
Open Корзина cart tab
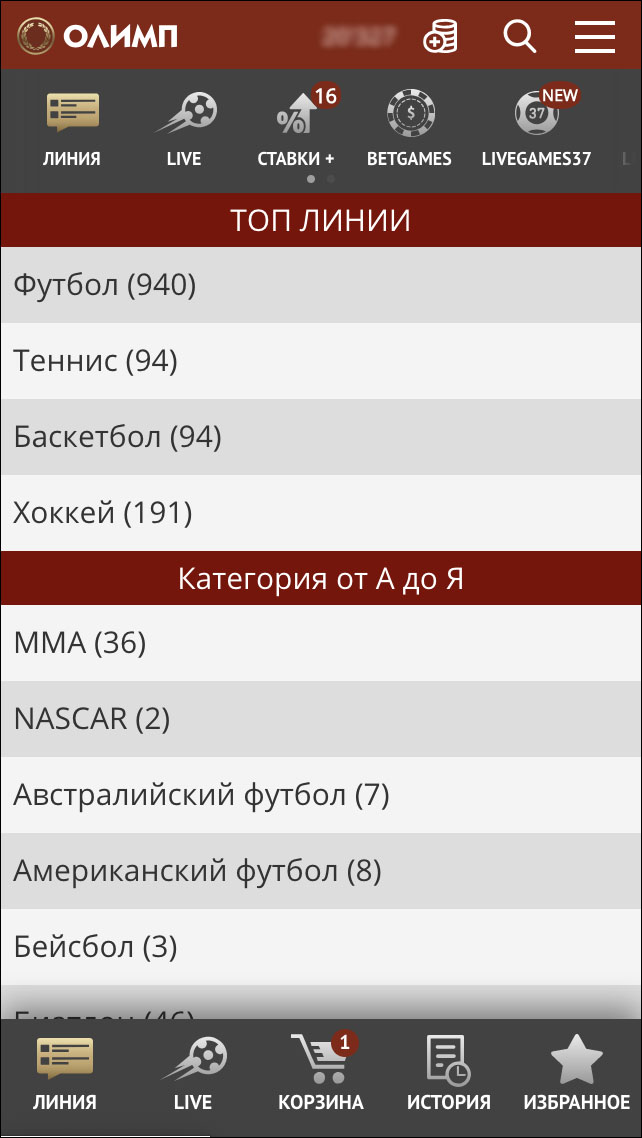pyautogui.click(x=320, y=1075)
